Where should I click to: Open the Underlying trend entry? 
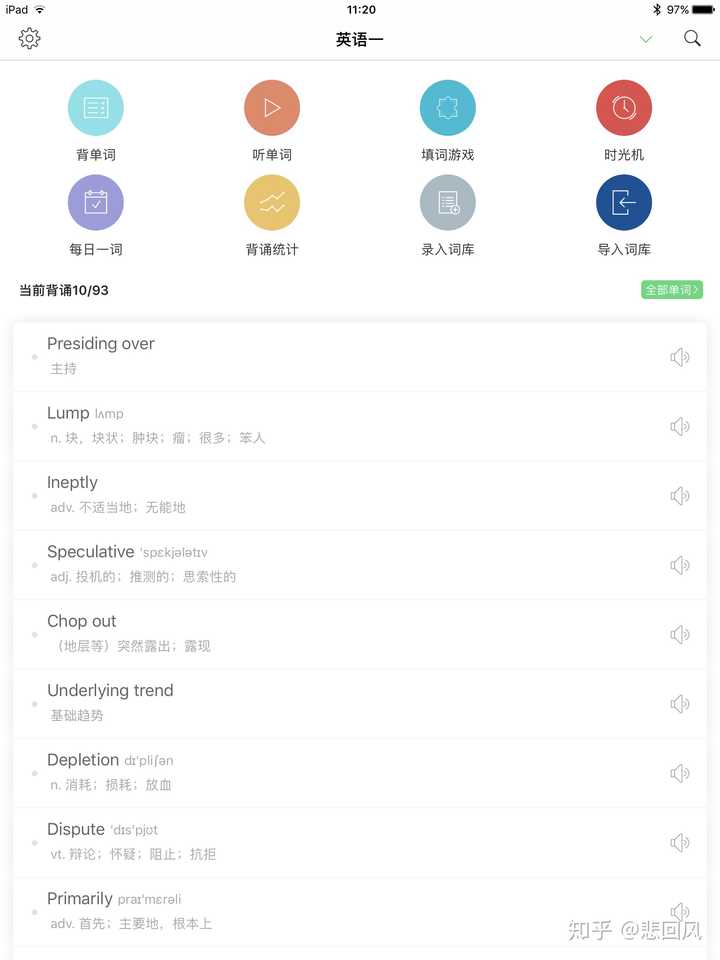(300, 702)
